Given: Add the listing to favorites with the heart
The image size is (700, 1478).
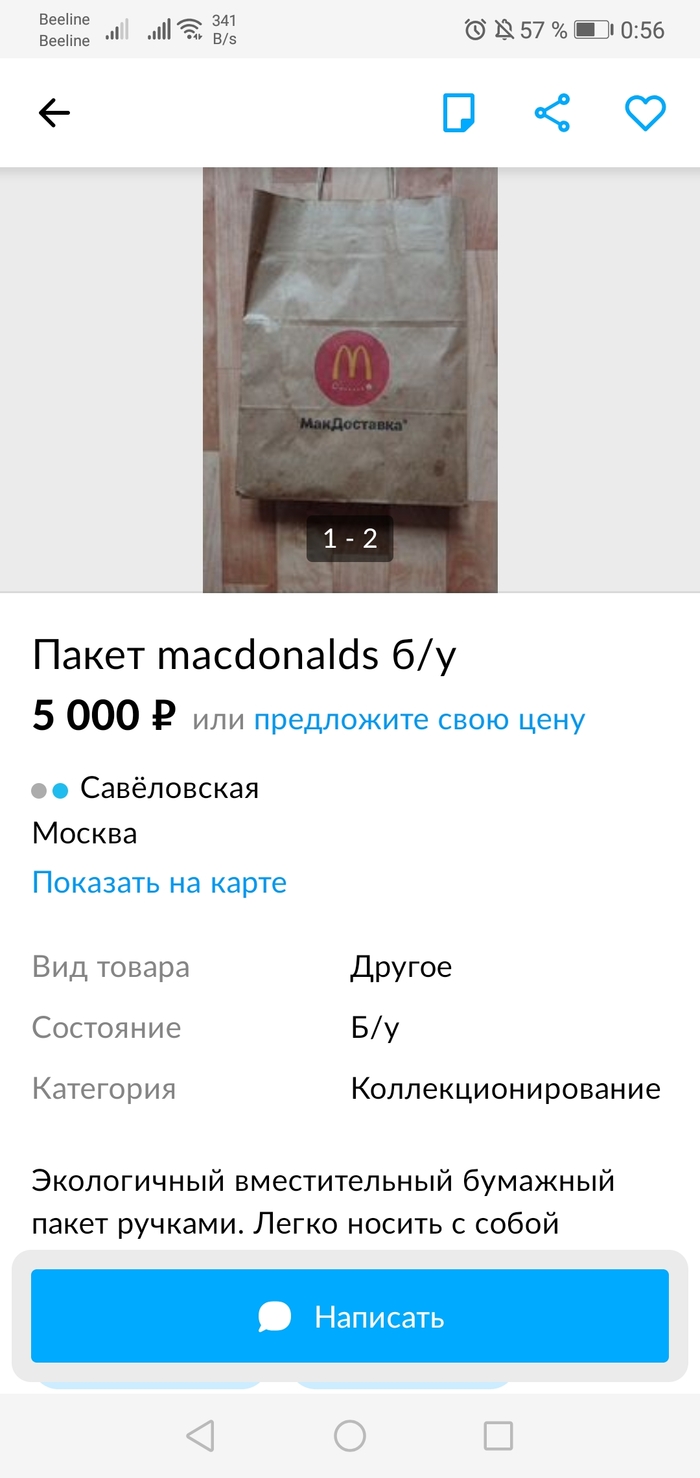Looking at the screenshot, I should point(645,113).
